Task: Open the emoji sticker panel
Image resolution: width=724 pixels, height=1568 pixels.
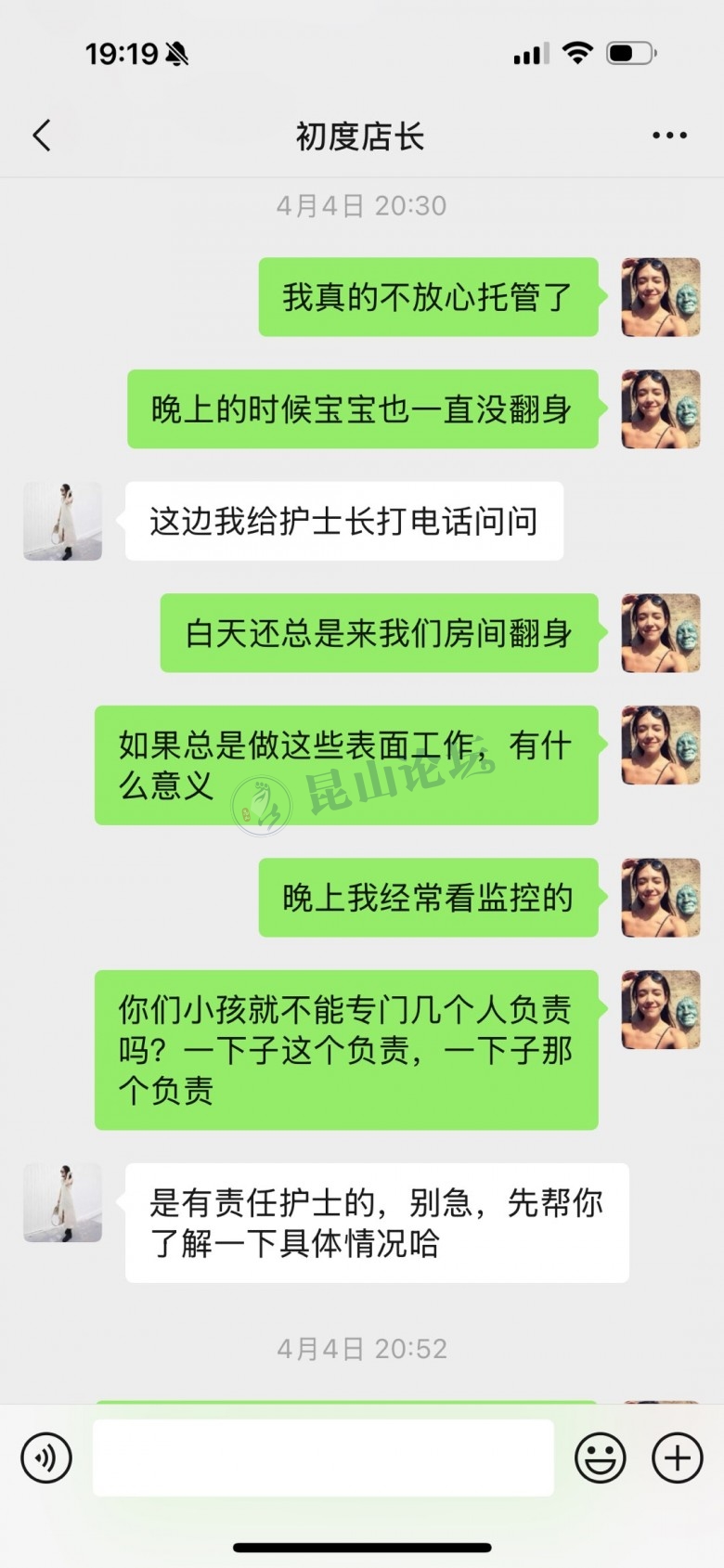Action: click(x=600, y=1458)
